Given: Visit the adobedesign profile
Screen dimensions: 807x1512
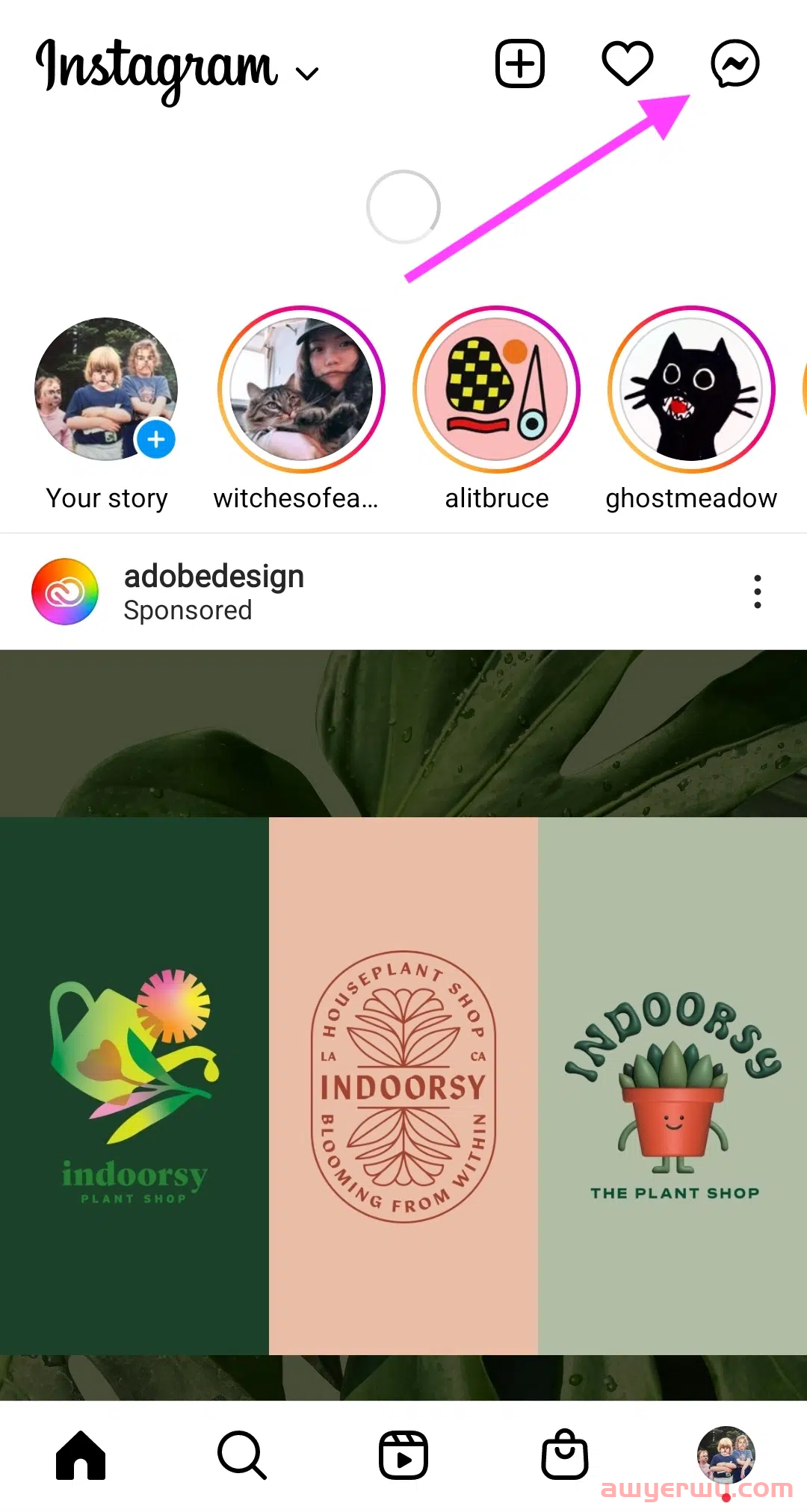Looking at the screenshot, I should coord(214,577).
